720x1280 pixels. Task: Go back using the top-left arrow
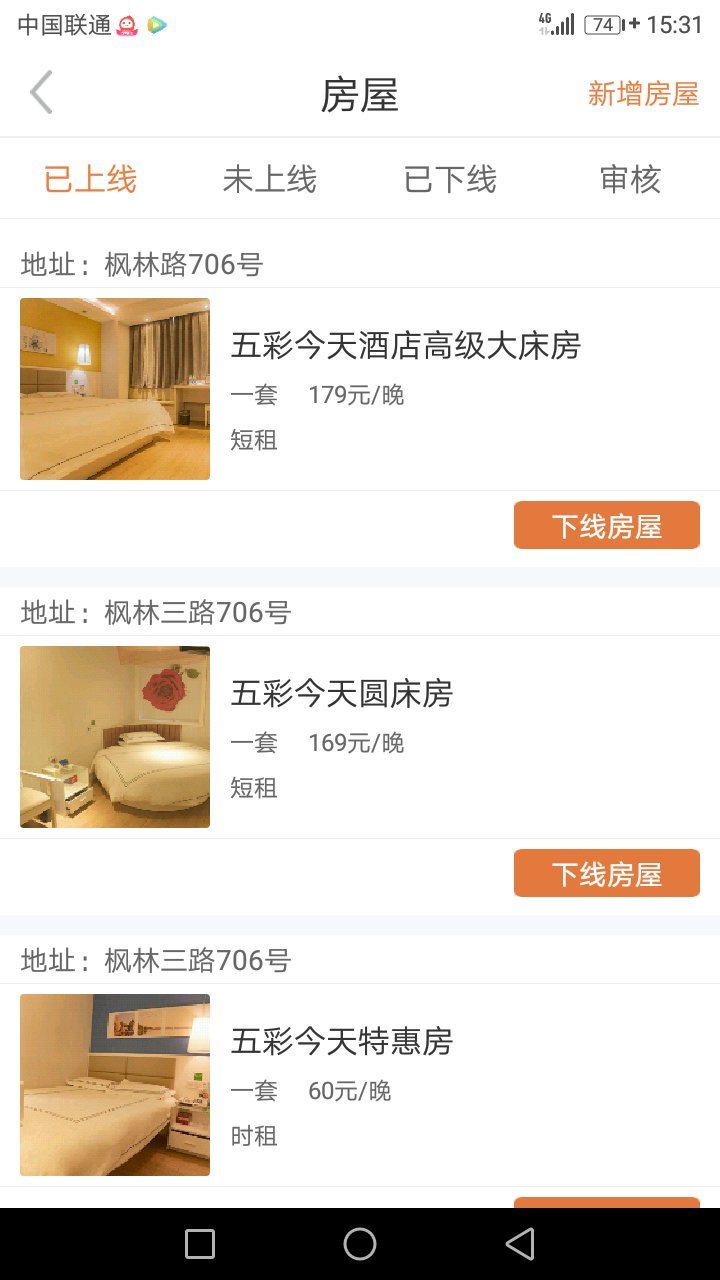tap(41, 94)
